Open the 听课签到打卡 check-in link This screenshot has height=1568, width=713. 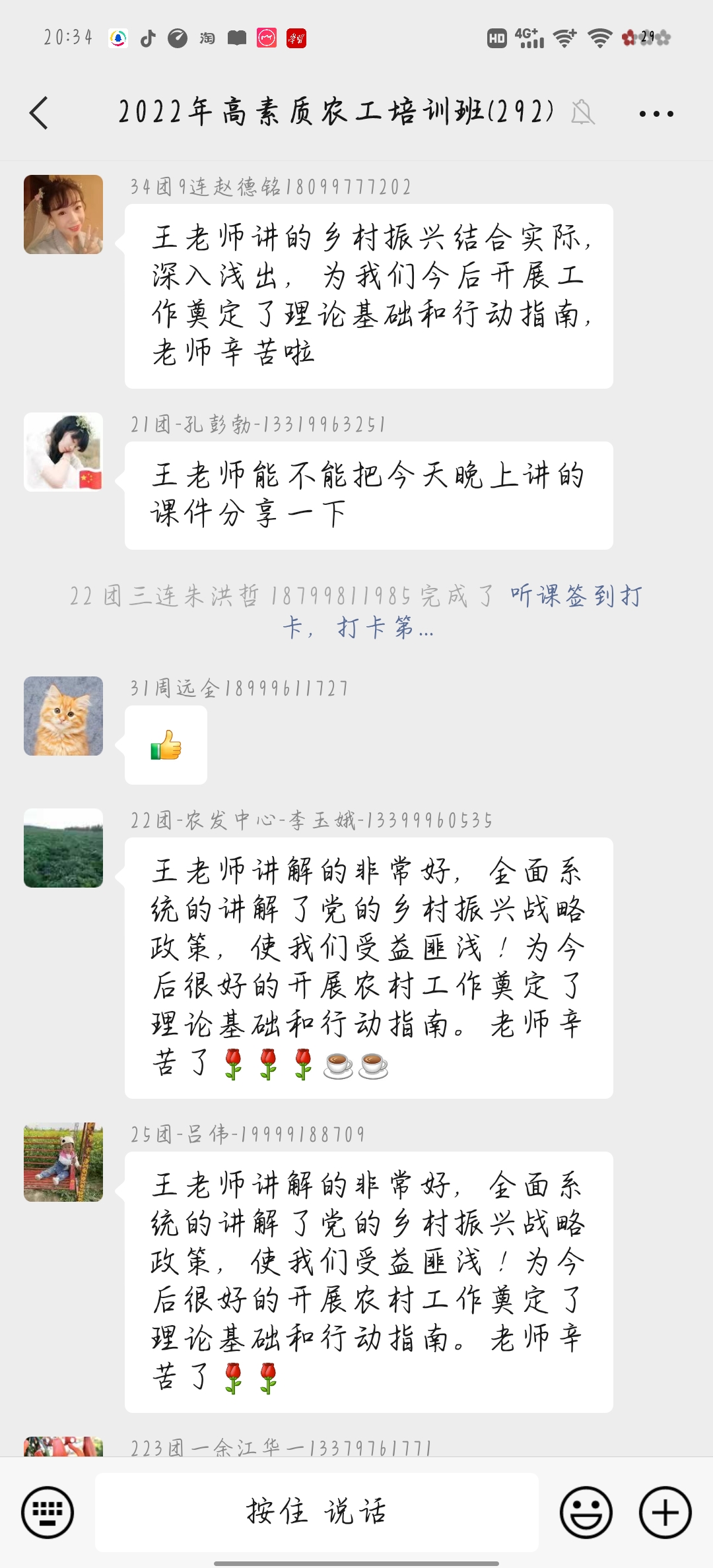point(574,596)
